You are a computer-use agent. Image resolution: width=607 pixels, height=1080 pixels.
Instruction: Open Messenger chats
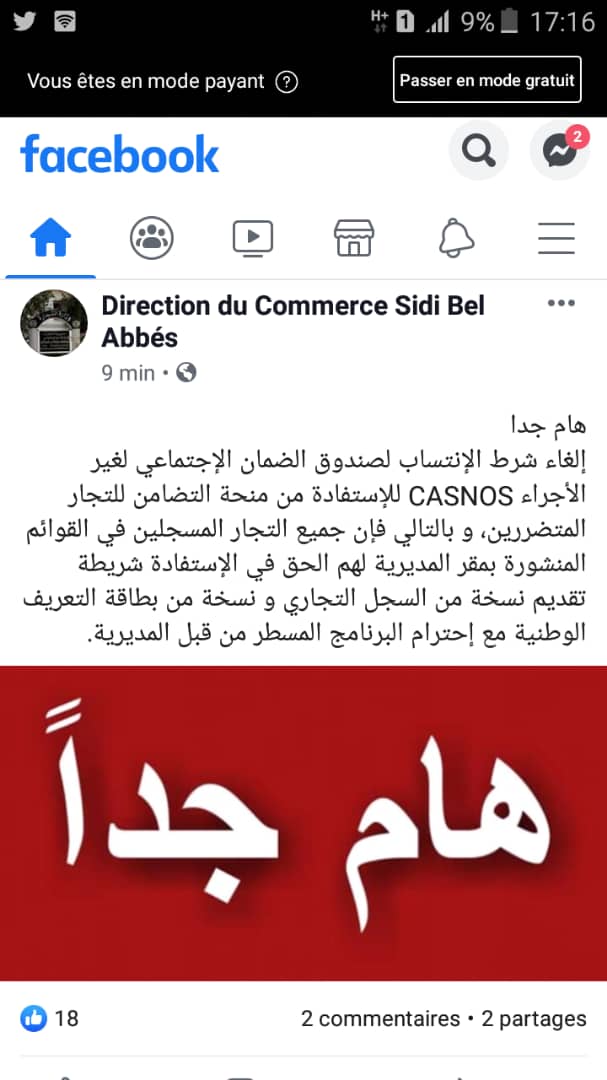point(558,152)
